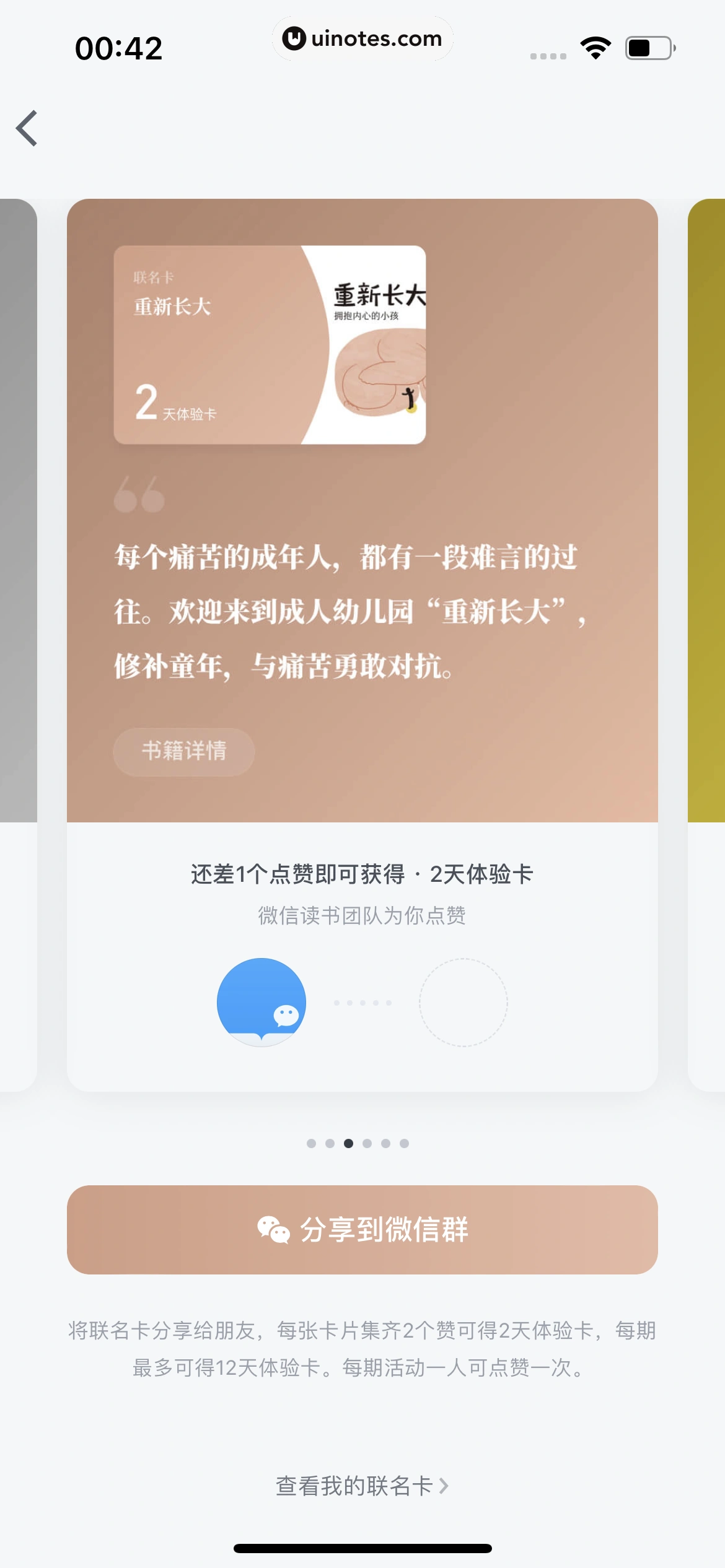Tap the empty dashed like slot circle

pyautogui.click(x=463, y=1001)
